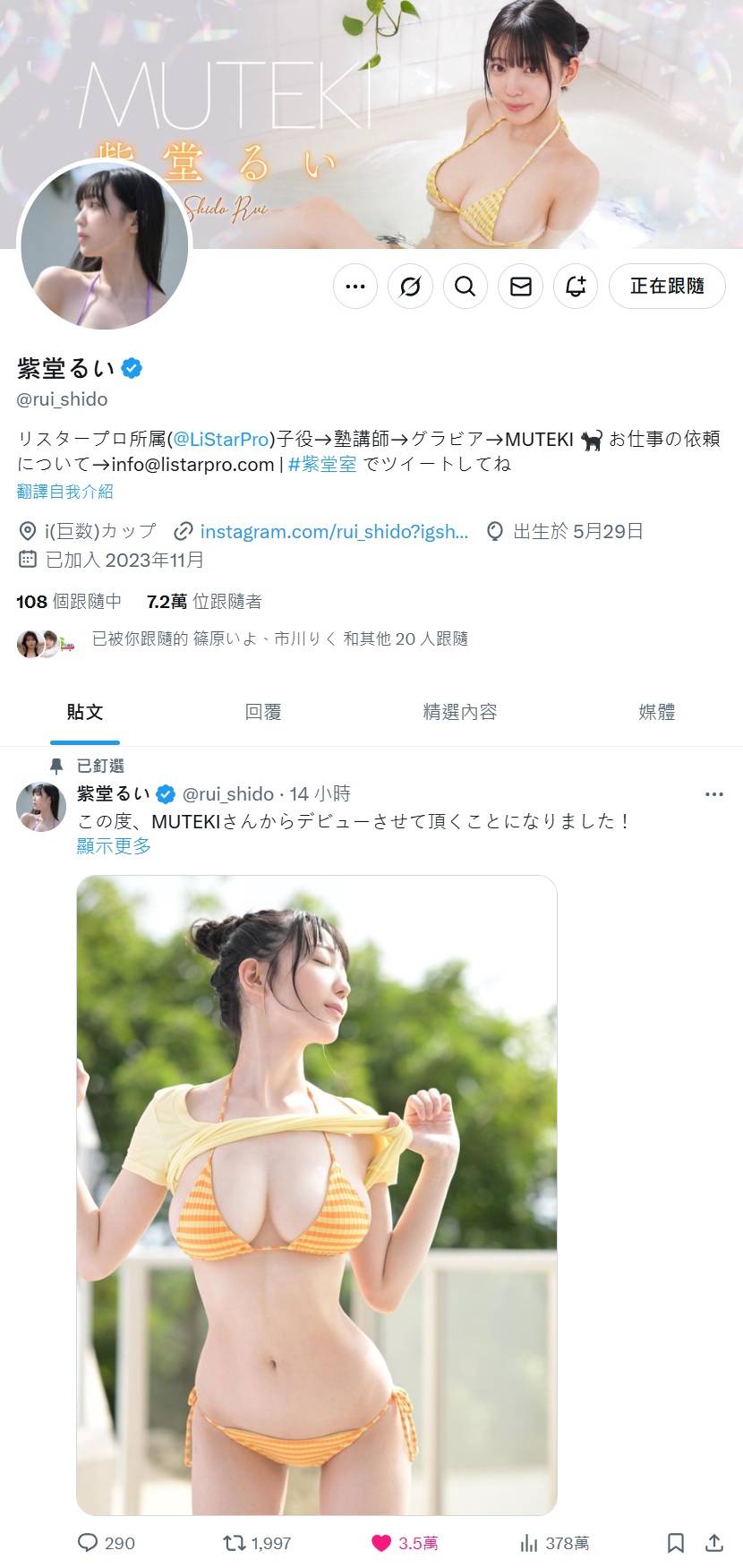Open the #紫堂室 hashtag

point(322,464)
